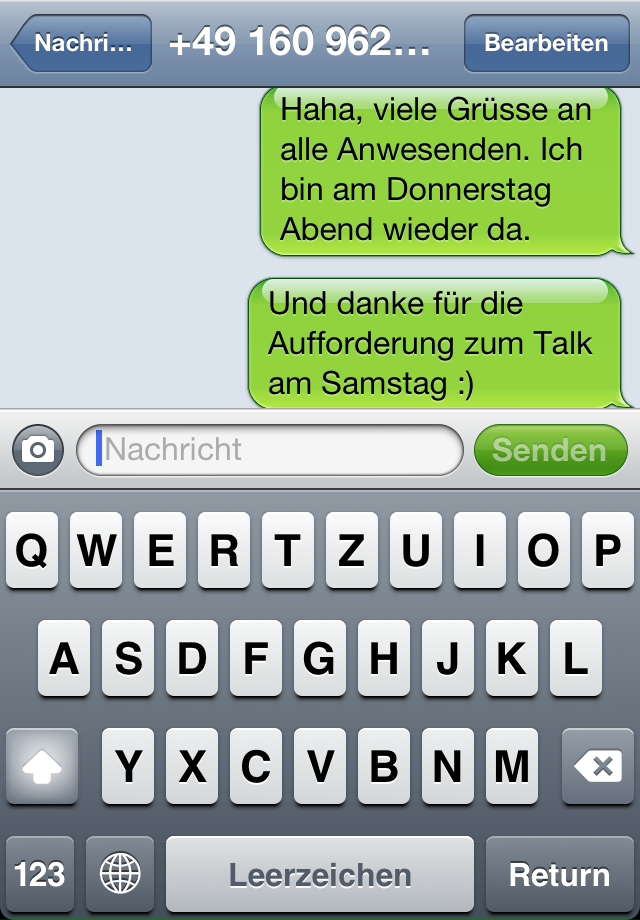640x920 pixels.
Task: Change keyboard language with the globe key
Action: 120,875
